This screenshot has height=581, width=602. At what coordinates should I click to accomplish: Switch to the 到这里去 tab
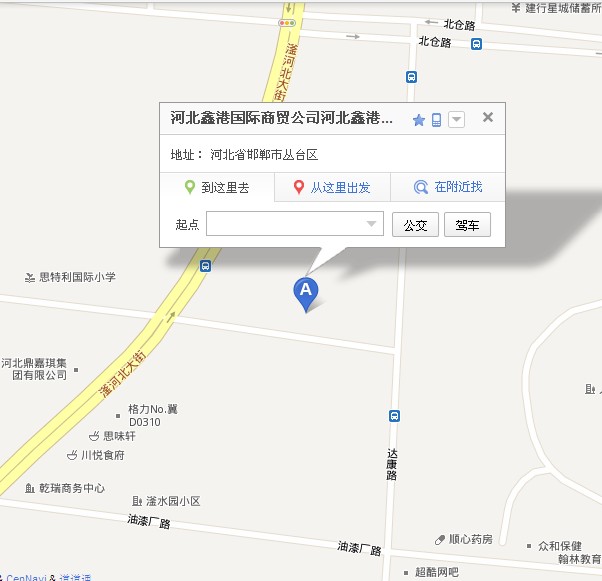pos(217,187)
